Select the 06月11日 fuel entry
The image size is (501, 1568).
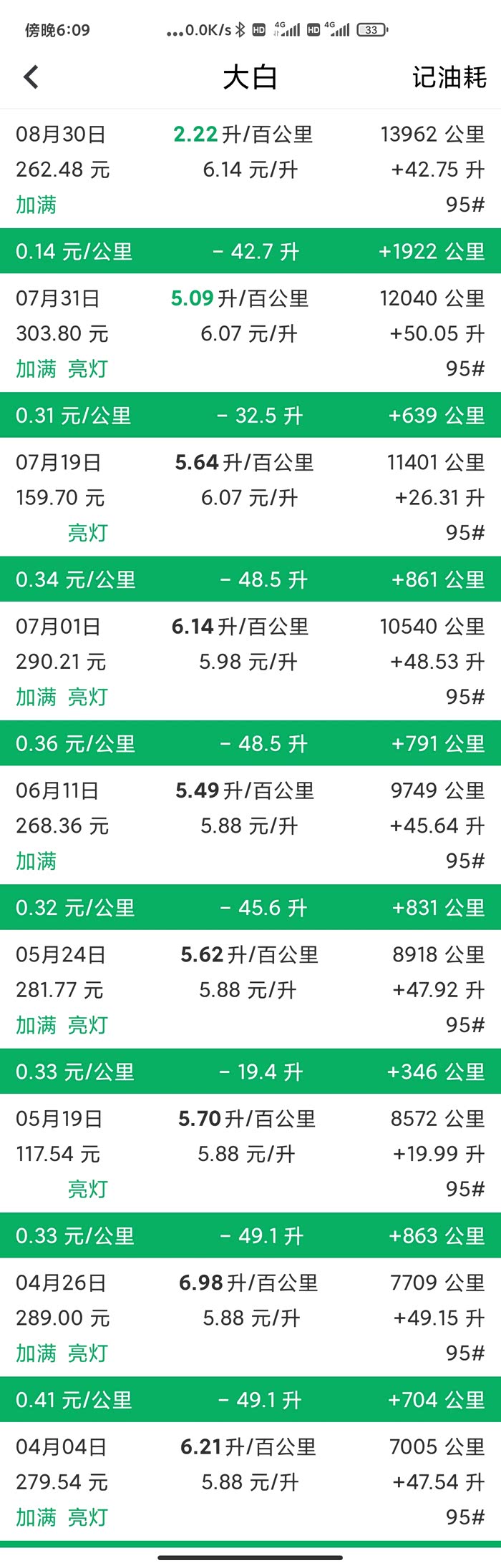250,825
